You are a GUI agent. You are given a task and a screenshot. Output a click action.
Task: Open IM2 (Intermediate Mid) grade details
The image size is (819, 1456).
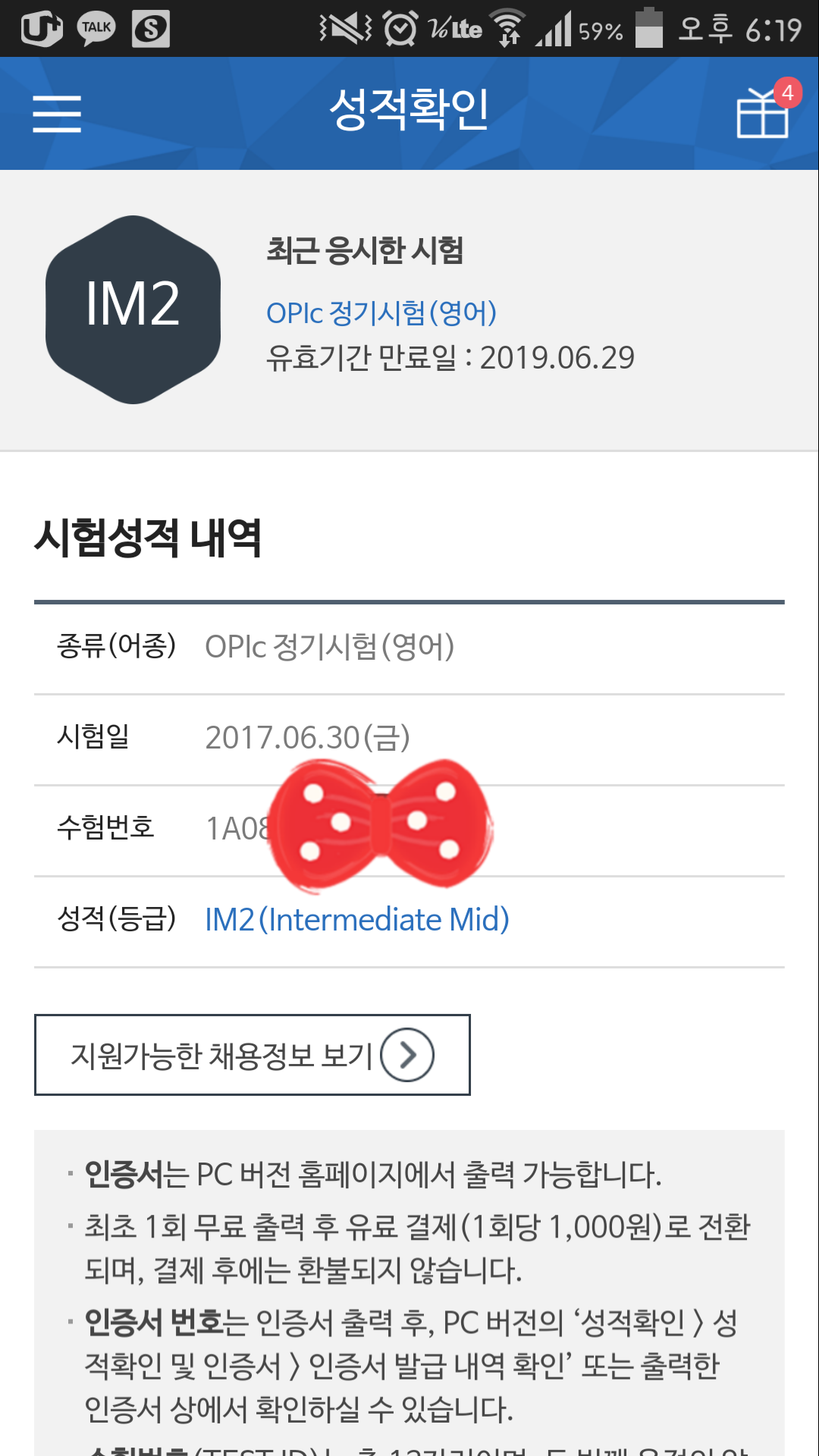pos(357,920)
